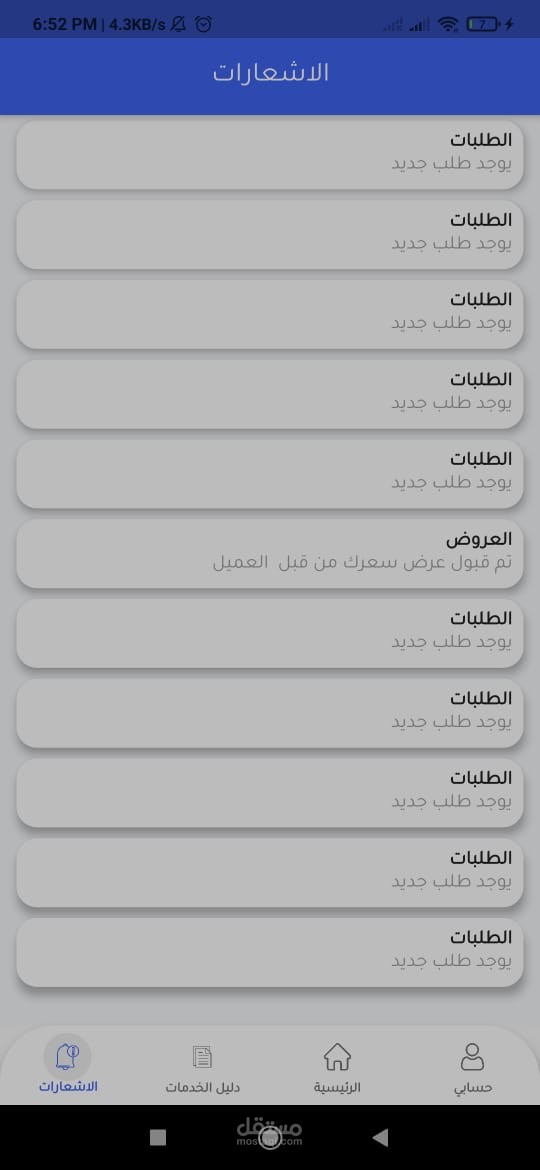This screenshot has width=540, height=1170.
Task: Switch to the حسابي account tab
Action: click(472, 1068)
